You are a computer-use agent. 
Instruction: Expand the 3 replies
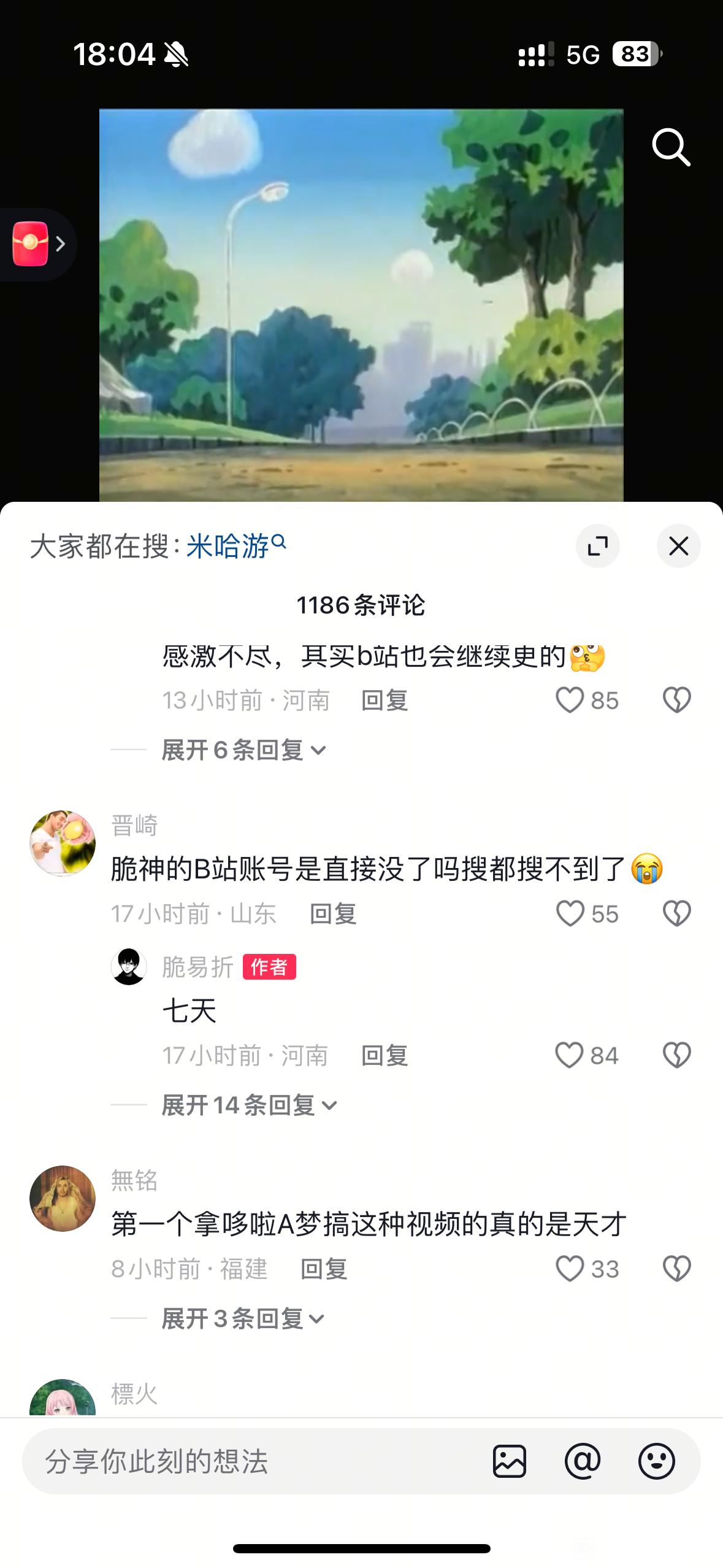point(243,1319)
